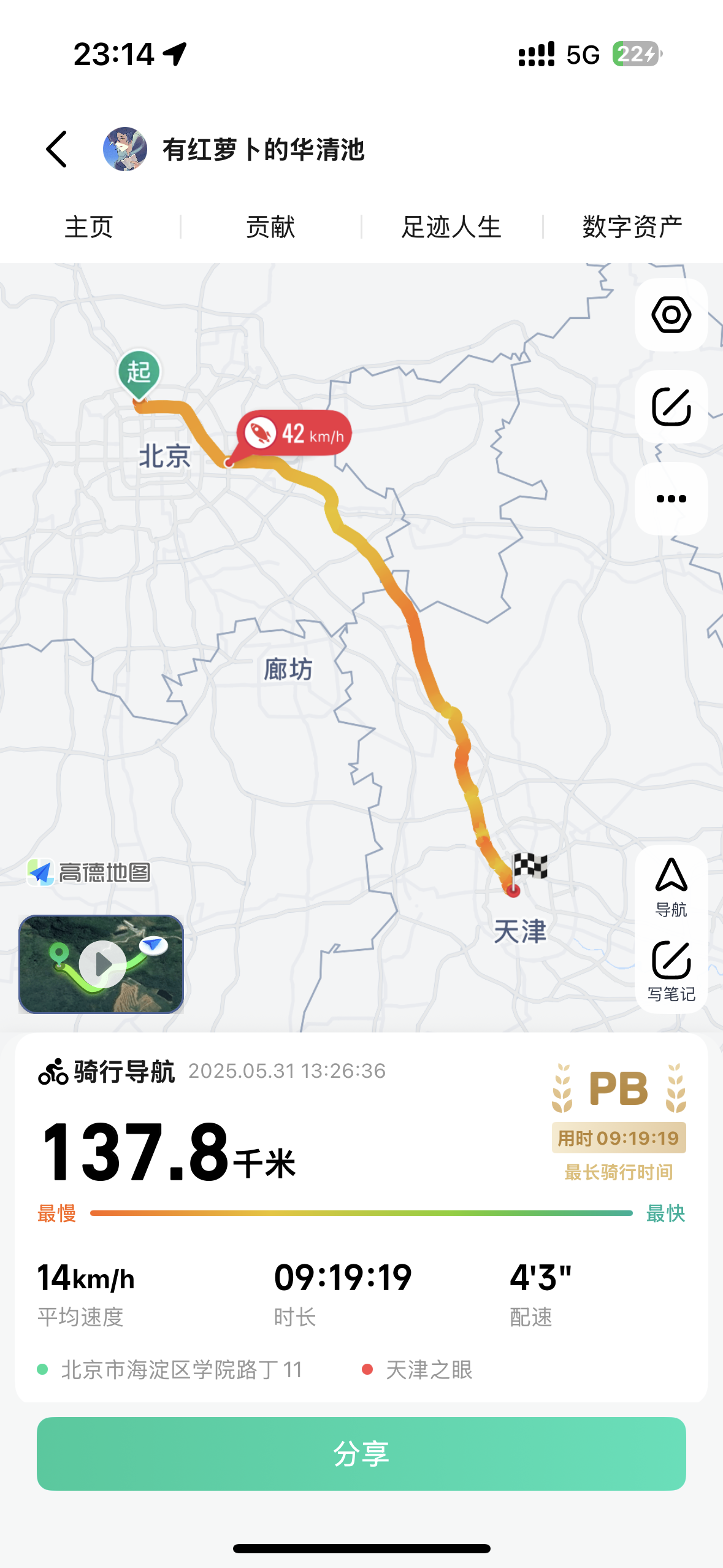Start 导航 navigation
The height and width of the screenshot is (1568, 723).
point(671,887)
